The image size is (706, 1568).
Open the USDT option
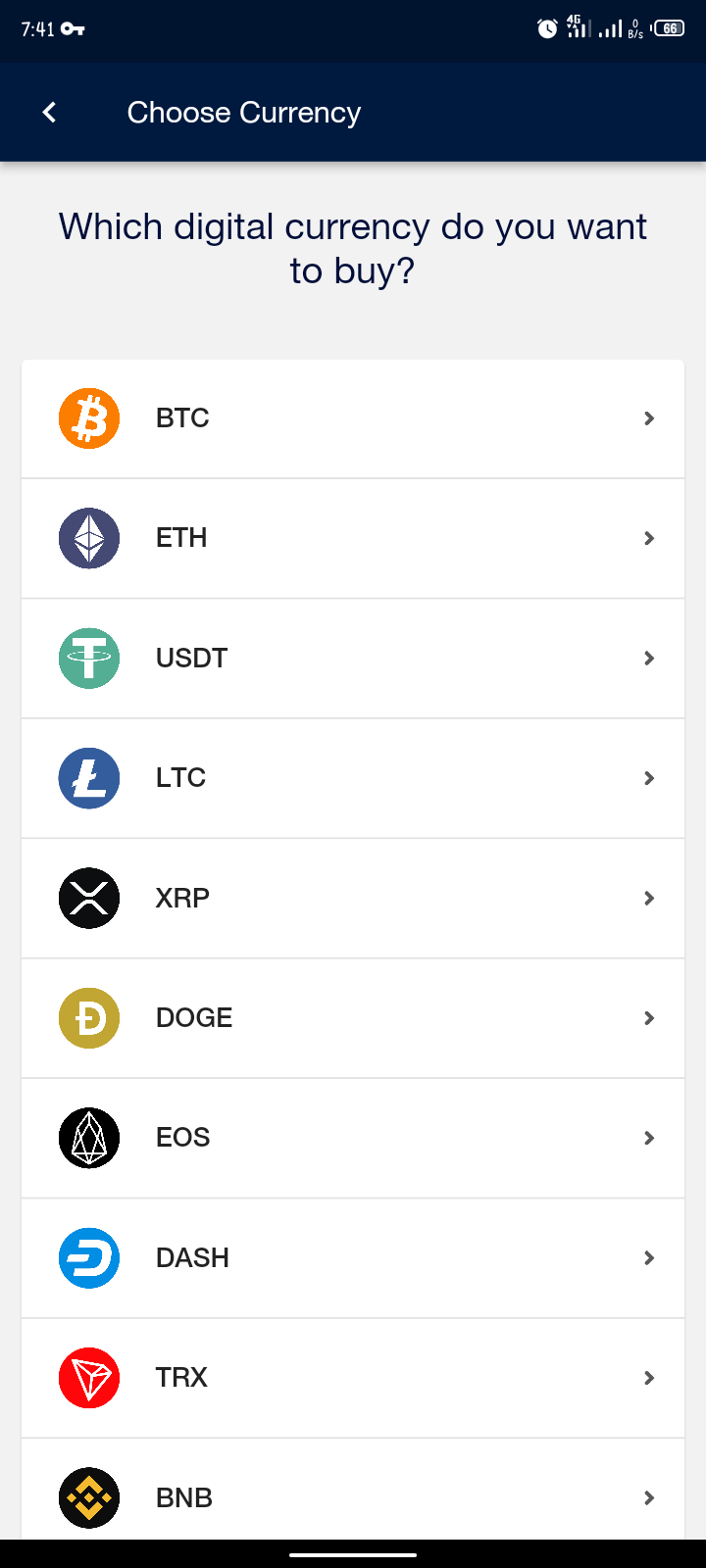(x=353, y=658)
